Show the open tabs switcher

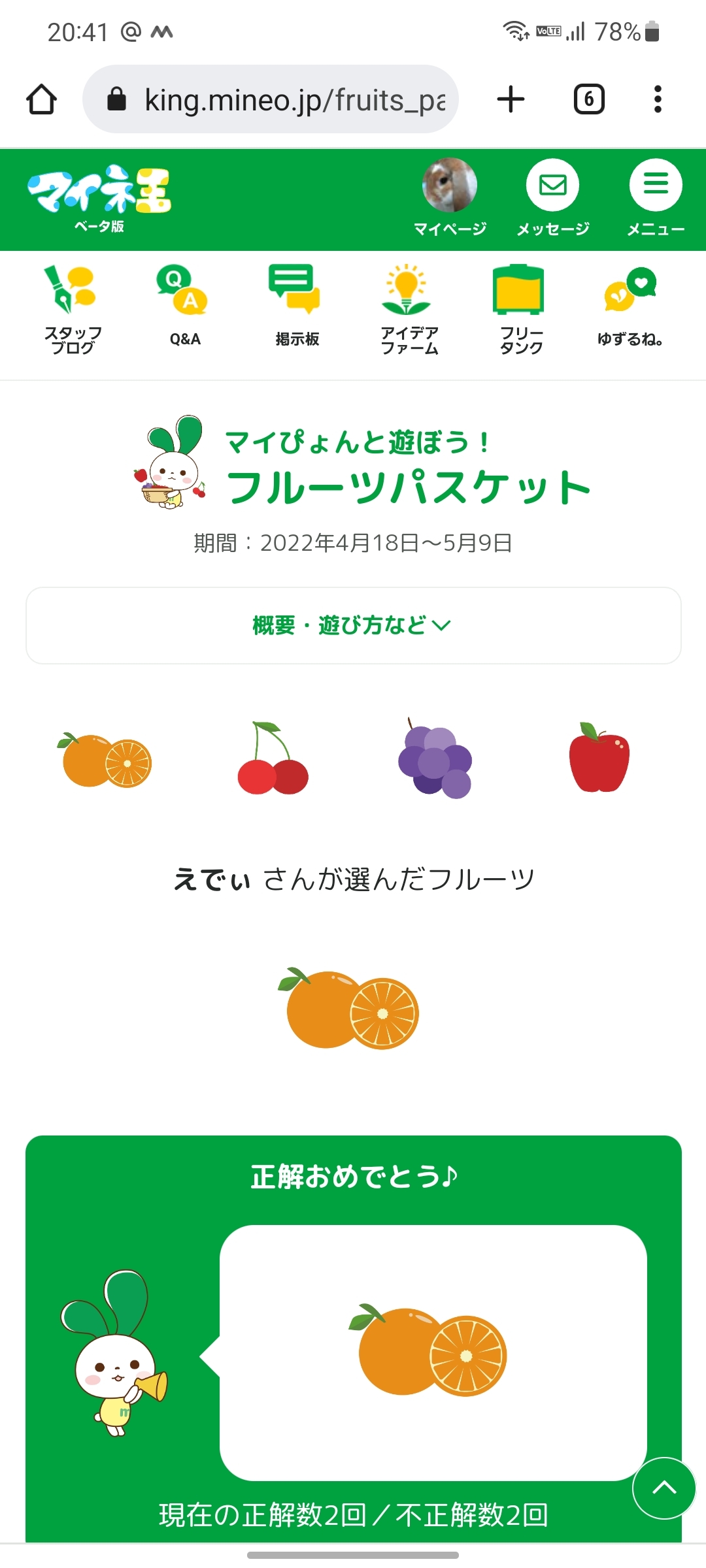click(x=588, y=99)
